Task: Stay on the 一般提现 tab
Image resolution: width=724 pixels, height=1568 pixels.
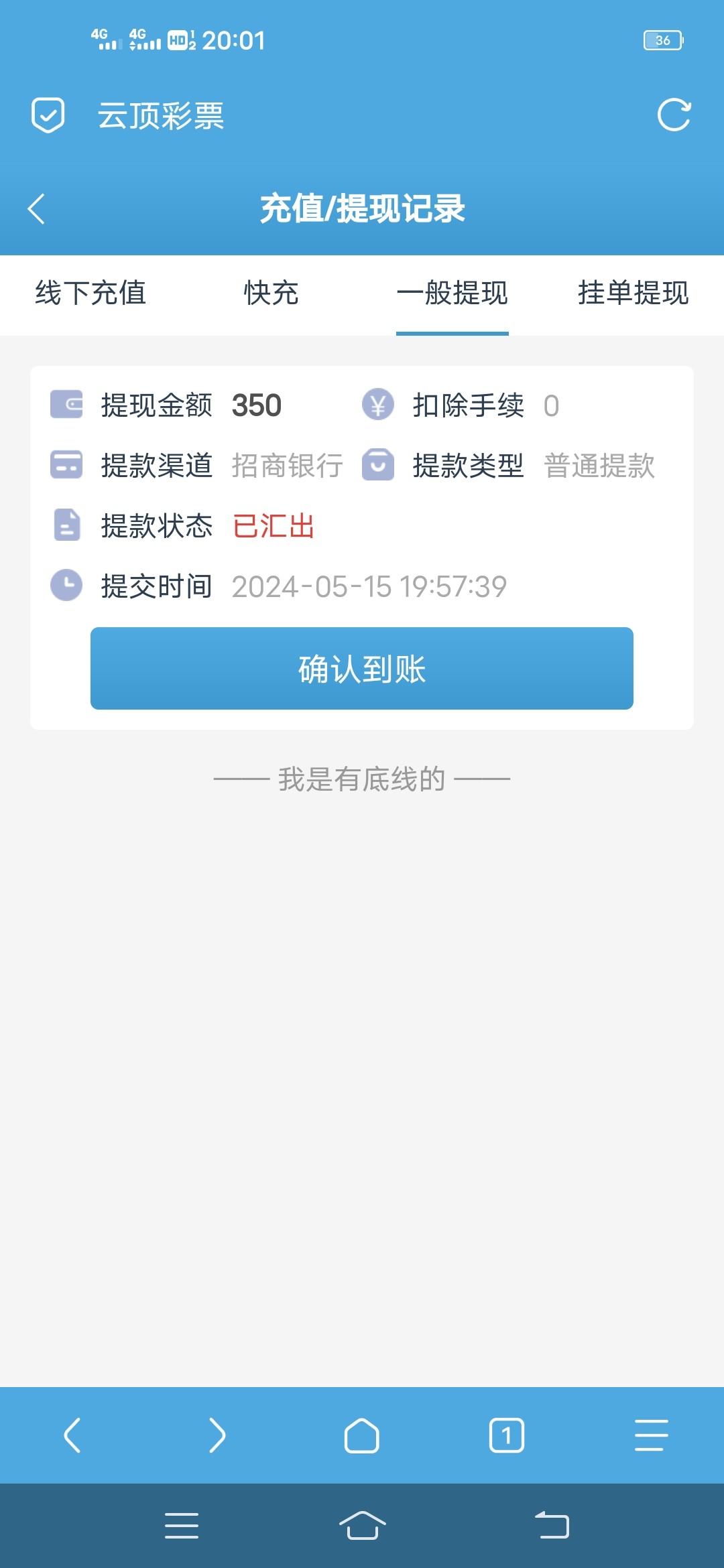Action: pos(452,294)
